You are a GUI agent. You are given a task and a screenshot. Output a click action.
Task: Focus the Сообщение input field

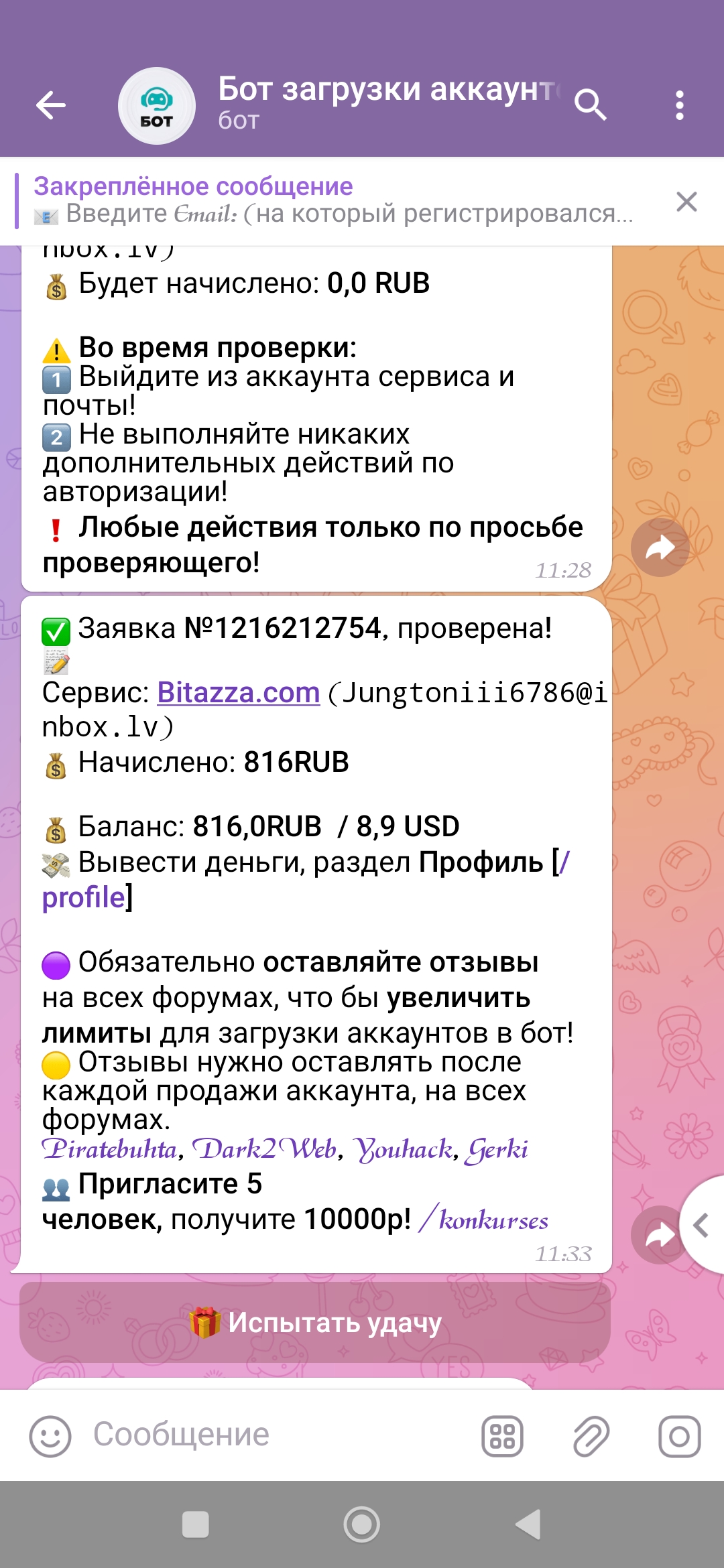268,1435
